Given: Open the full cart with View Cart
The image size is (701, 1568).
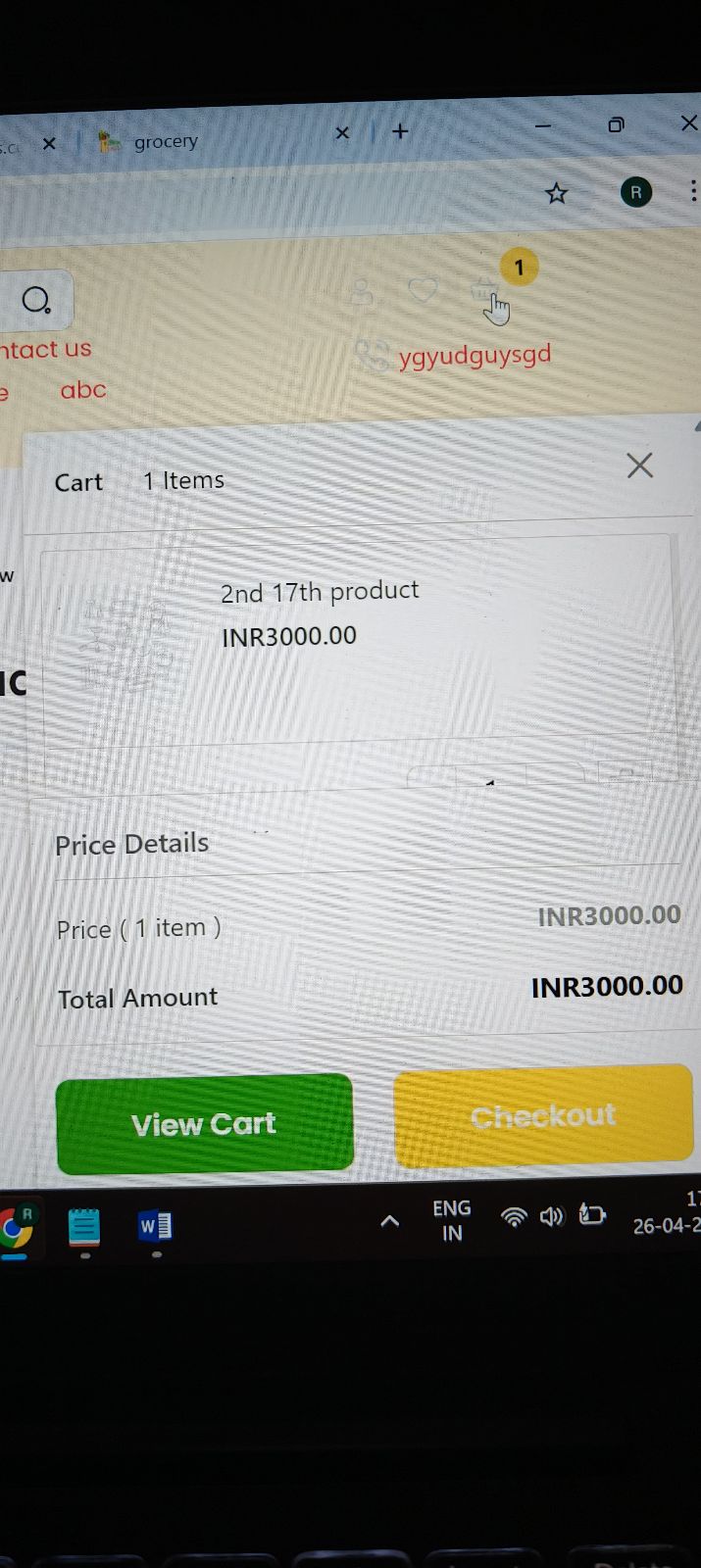Looking at the screenshot, I should [x=204, y=1123].
